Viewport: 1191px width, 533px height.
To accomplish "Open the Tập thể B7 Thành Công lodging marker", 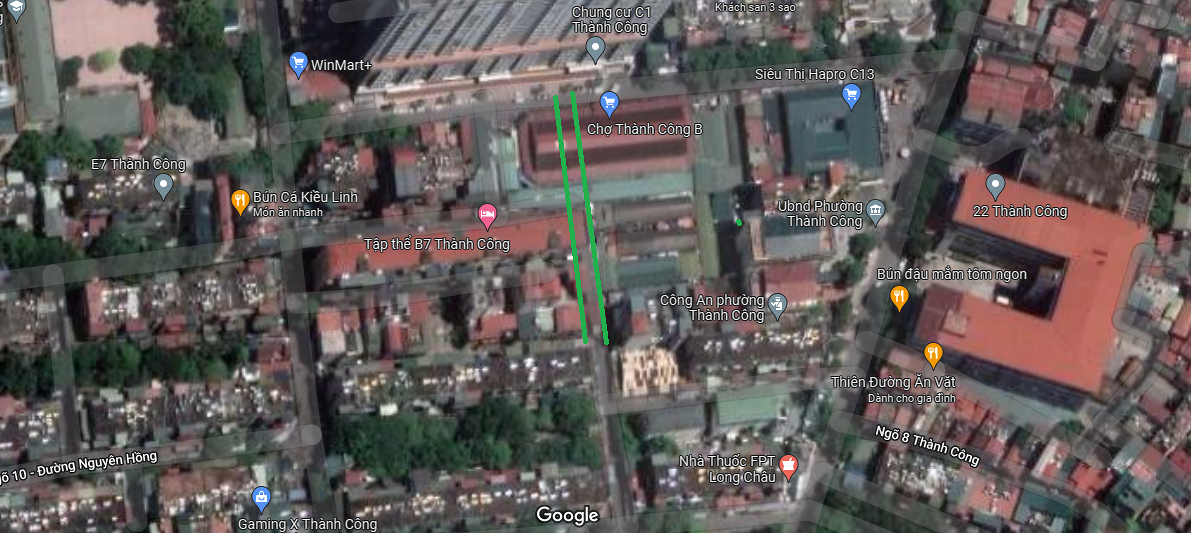I will tap(487, 214).
